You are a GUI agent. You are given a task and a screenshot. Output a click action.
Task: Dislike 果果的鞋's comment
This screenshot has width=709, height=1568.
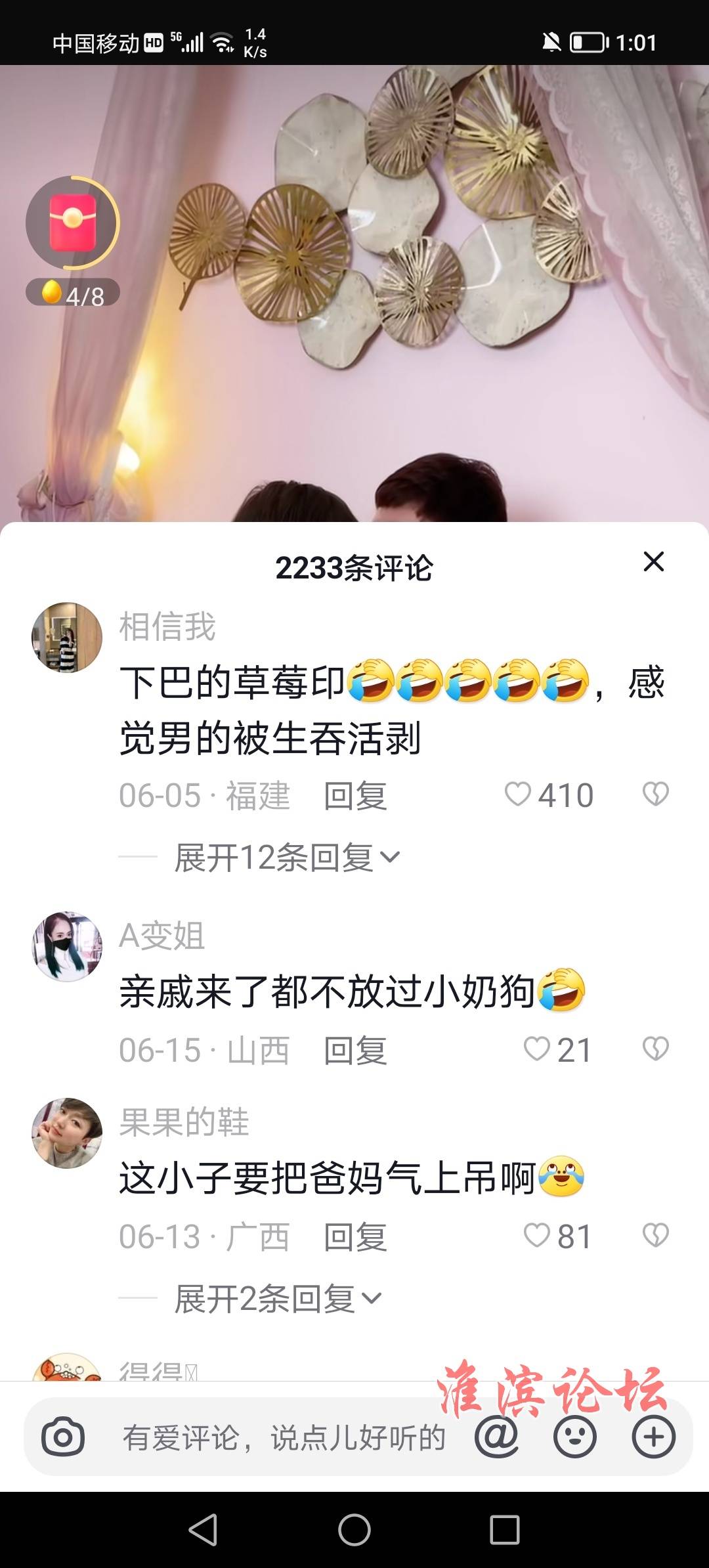[655, 1235]
